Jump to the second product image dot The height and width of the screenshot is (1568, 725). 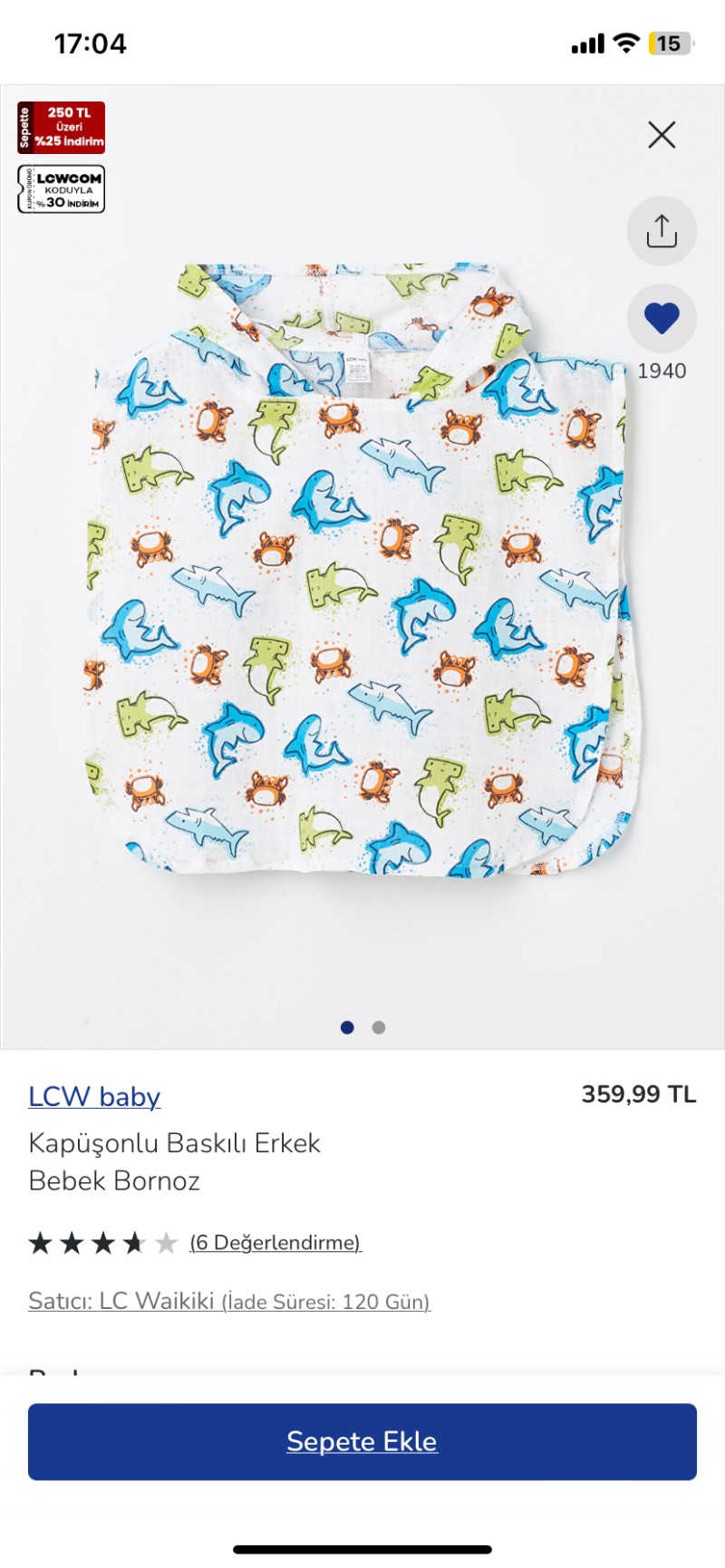click(x=379, y=1027)
